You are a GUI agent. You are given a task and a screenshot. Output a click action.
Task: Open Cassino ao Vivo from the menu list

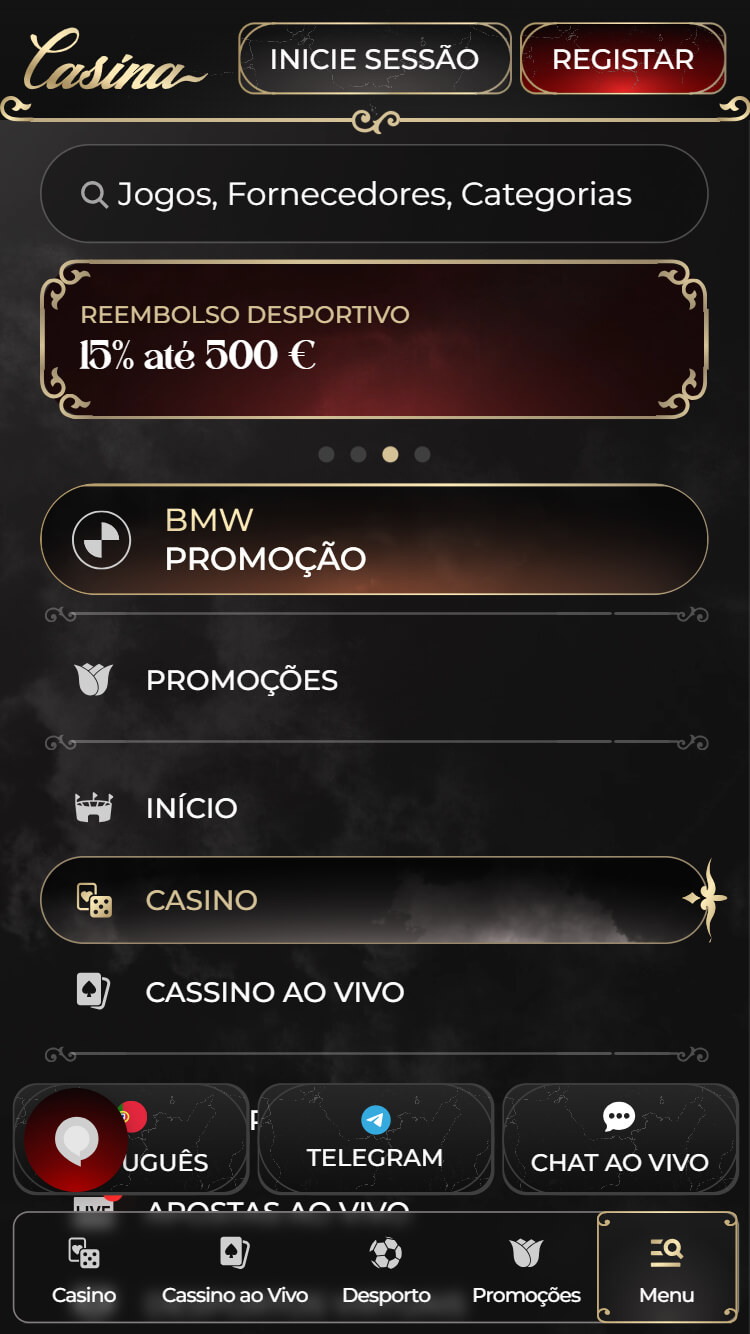pos(275,992)
